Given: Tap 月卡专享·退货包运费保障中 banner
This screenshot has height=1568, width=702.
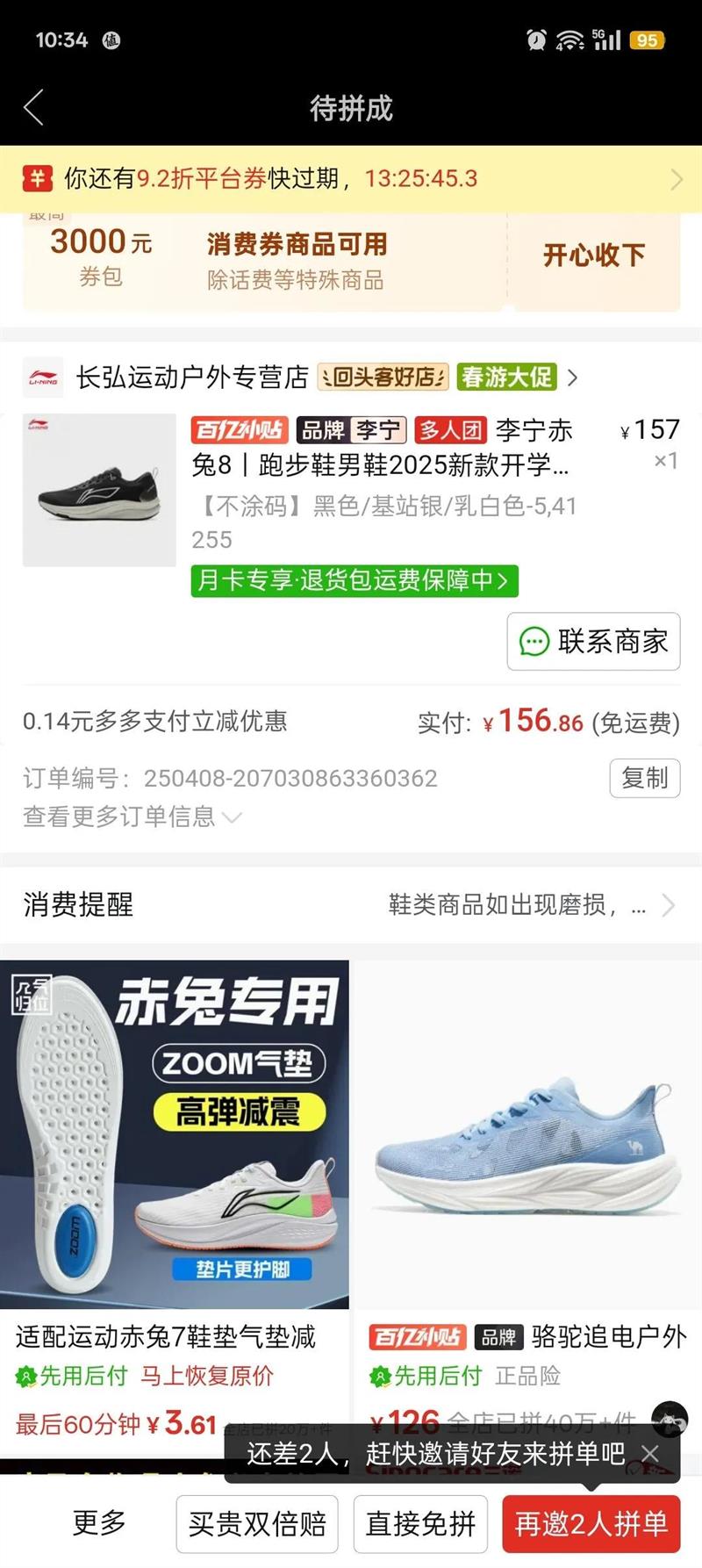Looking at the screenshot, I should coord(354,580).
